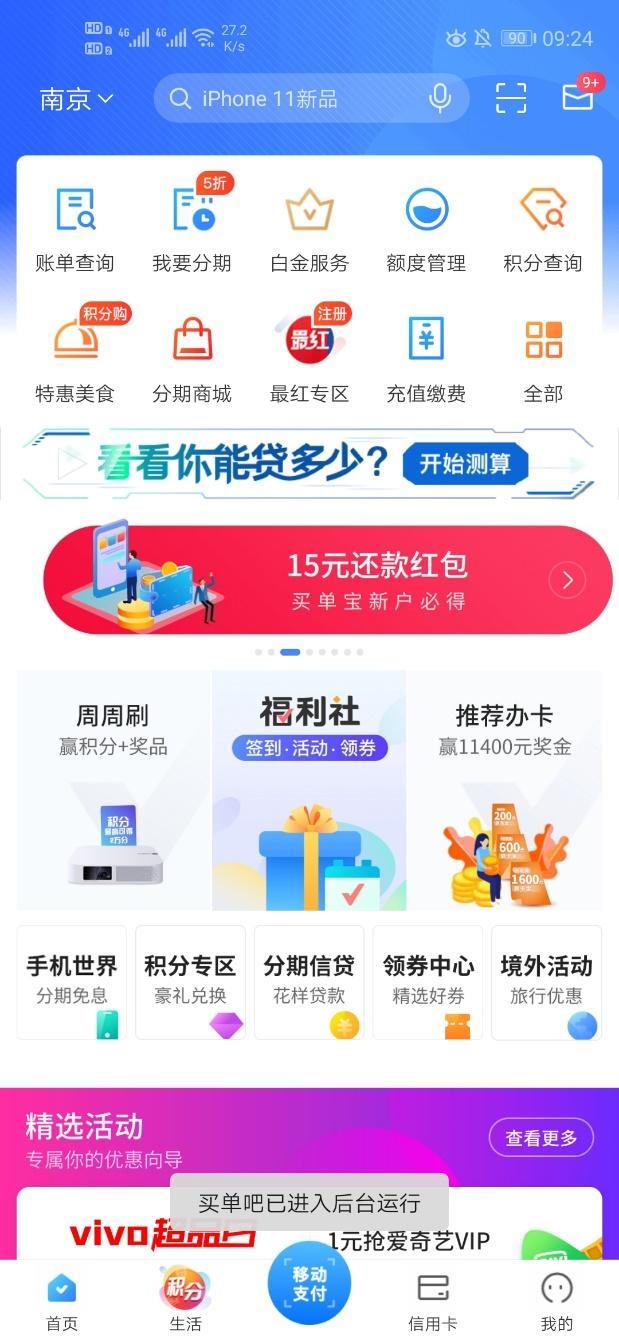
Task: Select 我要分期
Action: [192, 230]
